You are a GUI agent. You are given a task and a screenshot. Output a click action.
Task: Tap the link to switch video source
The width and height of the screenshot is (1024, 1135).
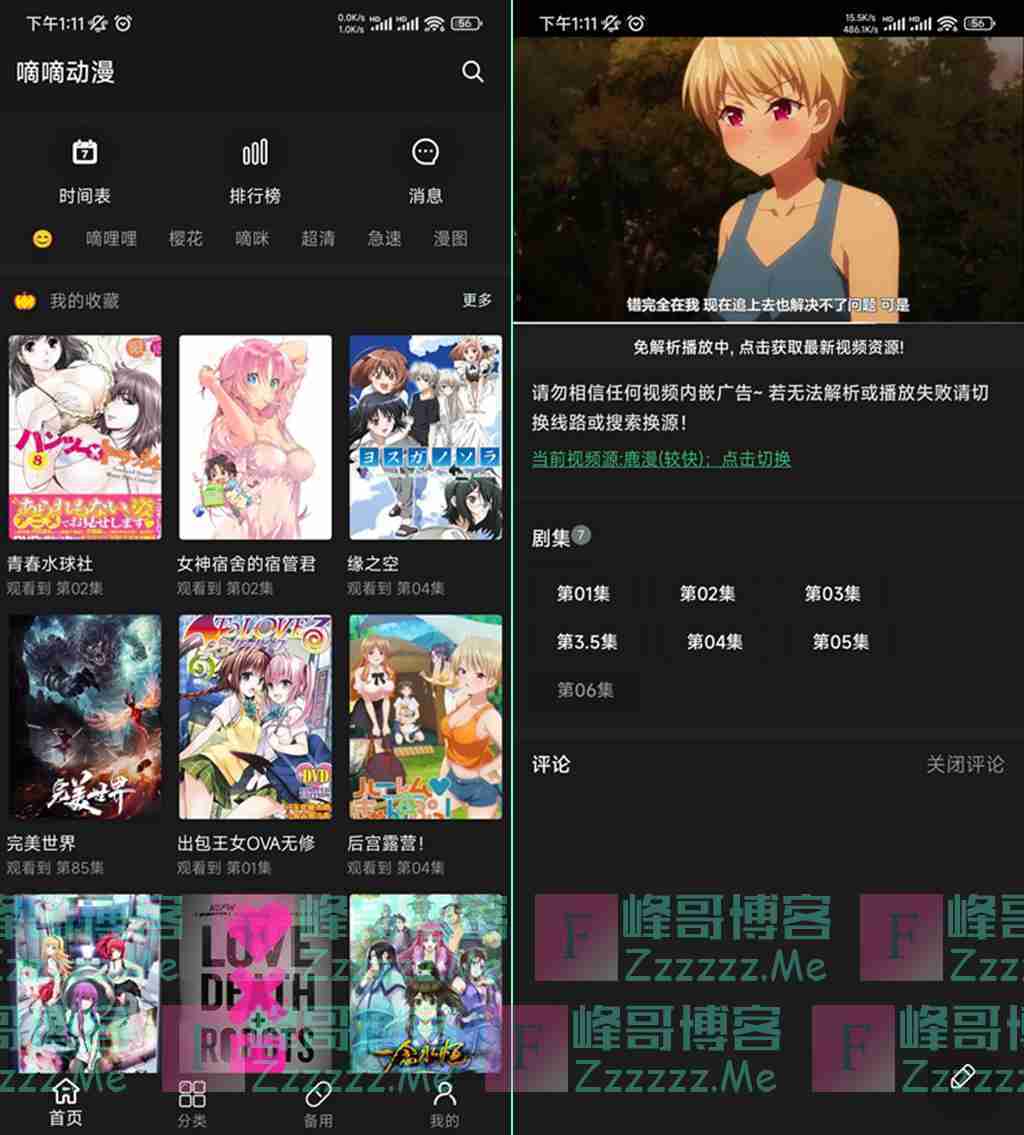point(661,459)
